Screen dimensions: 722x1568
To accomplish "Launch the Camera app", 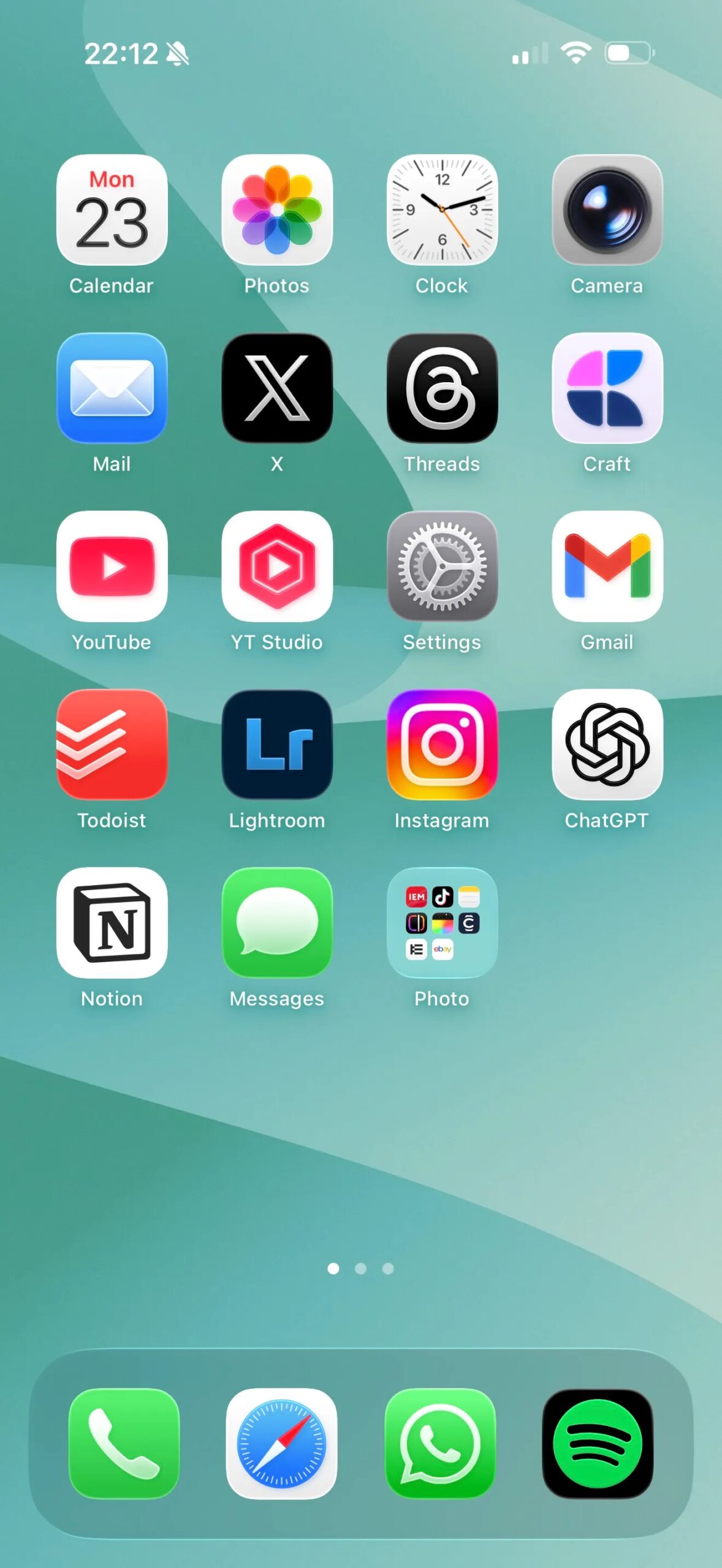I will 607,210.
